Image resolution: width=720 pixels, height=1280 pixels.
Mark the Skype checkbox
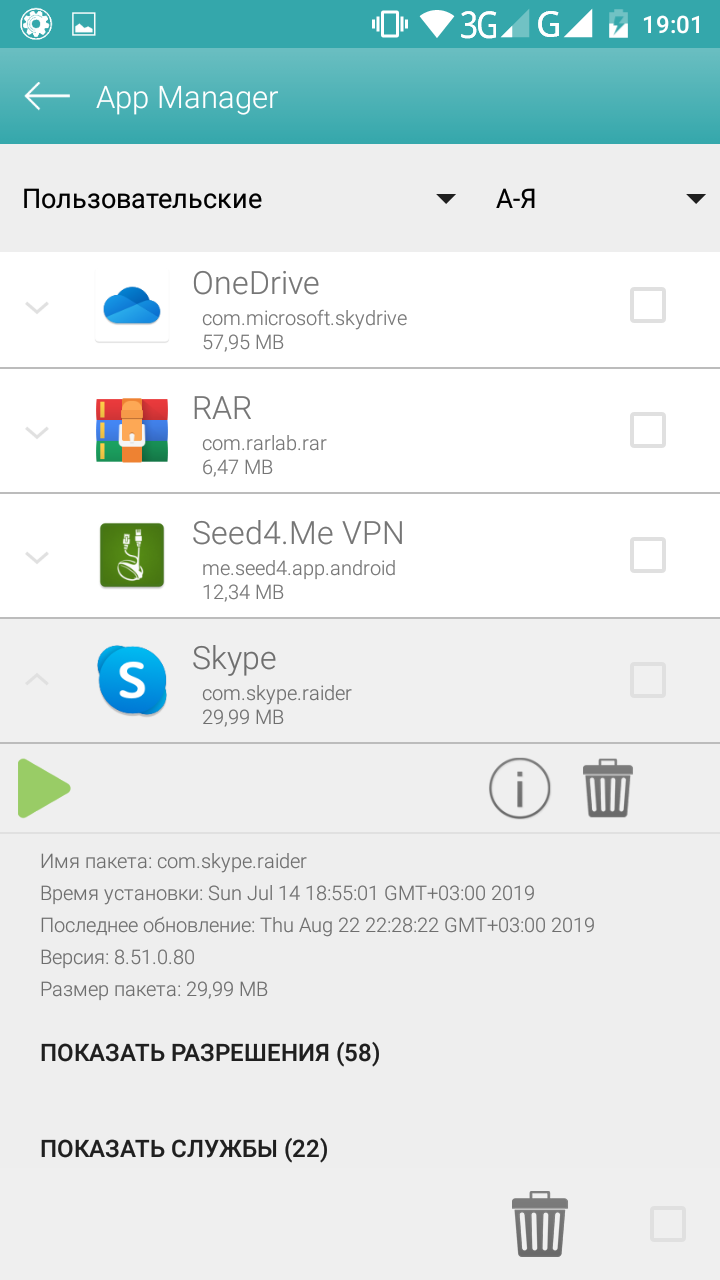click(647, 680)
